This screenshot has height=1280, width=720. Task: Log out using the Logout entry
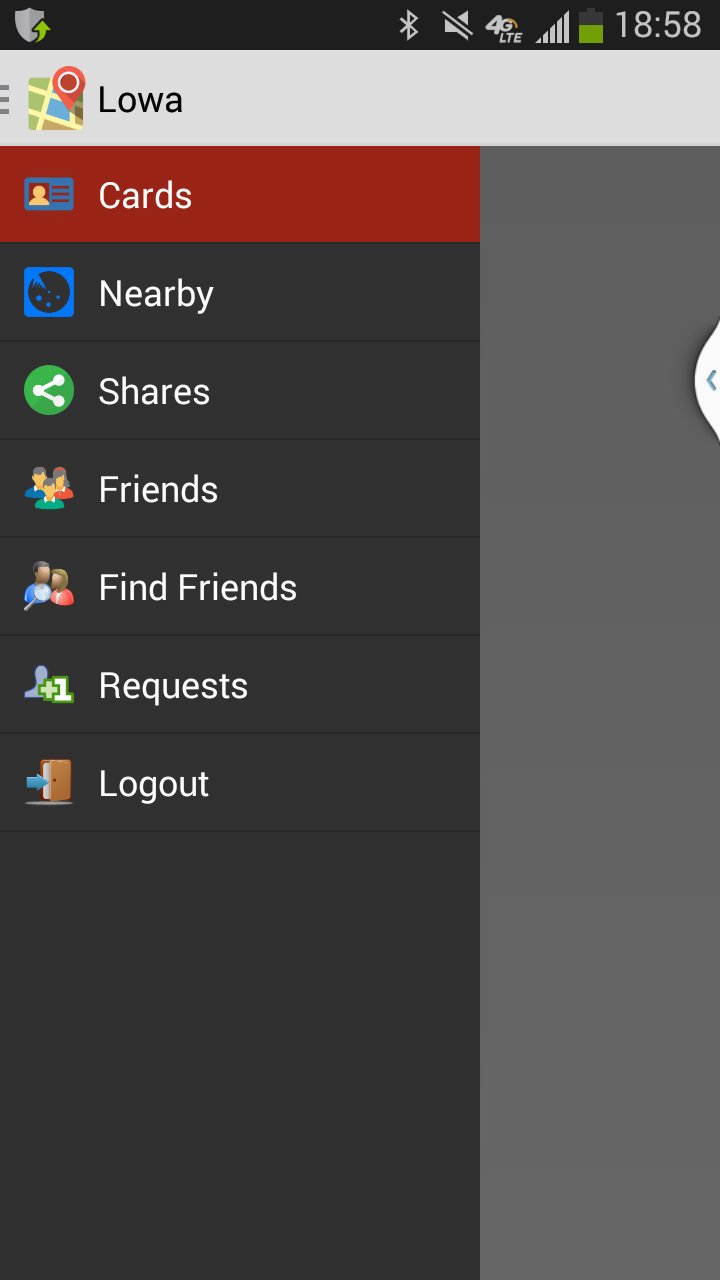(153, 782)
